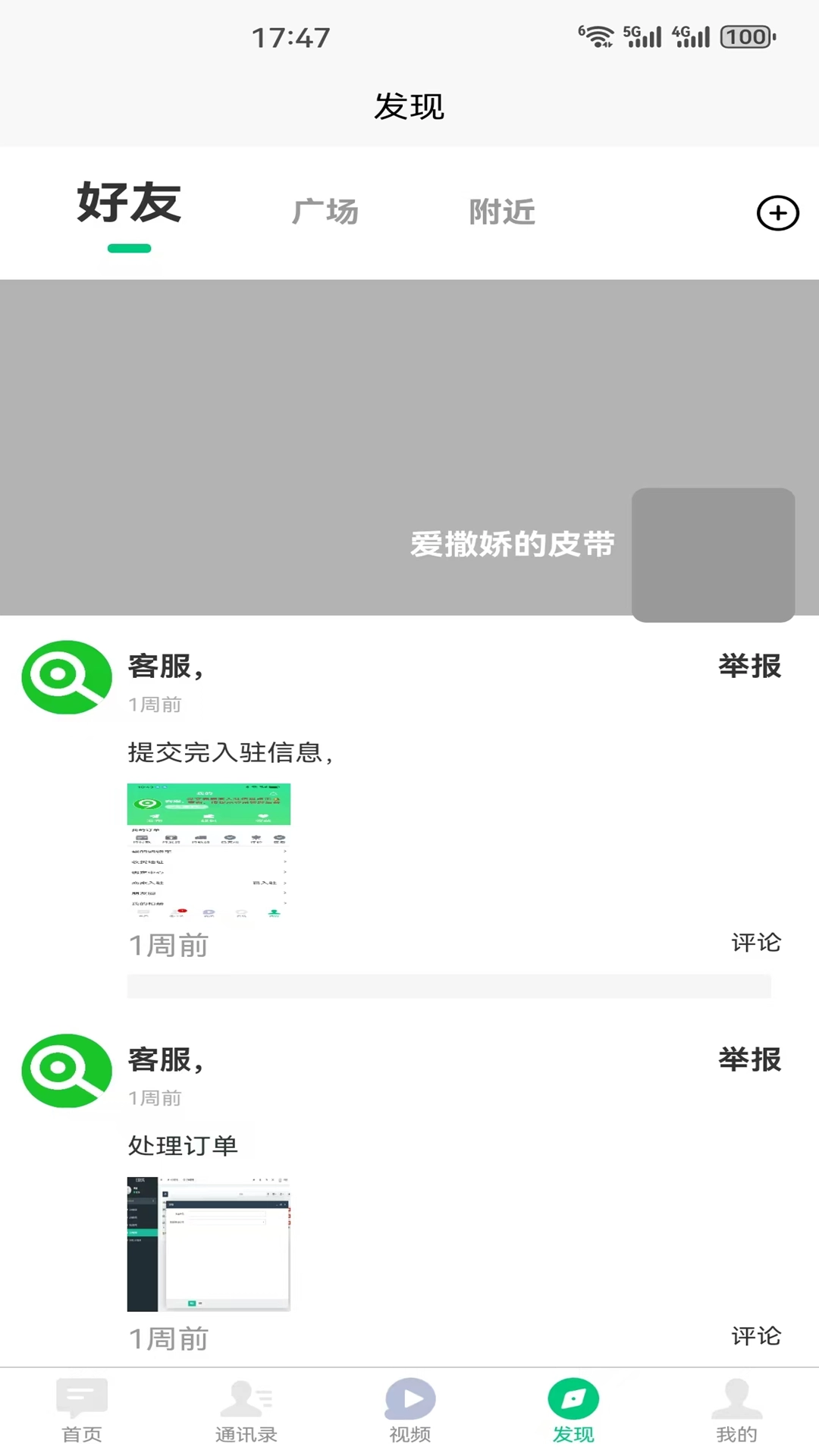Screen dimensions: 819x1456
Task: Go to the 首页 tab
Action: coord(82,1410)
